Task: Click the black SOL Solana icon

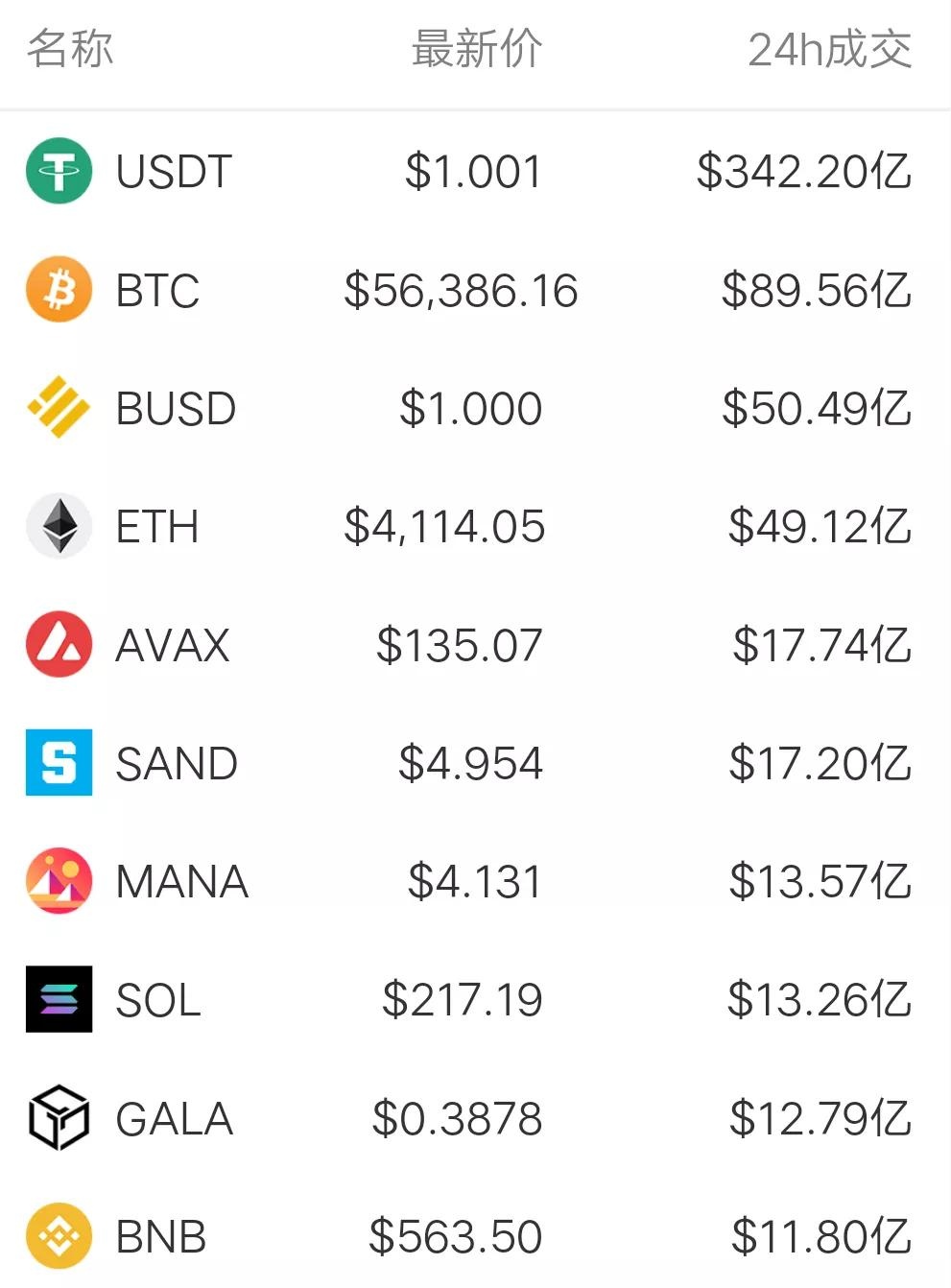Action: pos(58,1000)
